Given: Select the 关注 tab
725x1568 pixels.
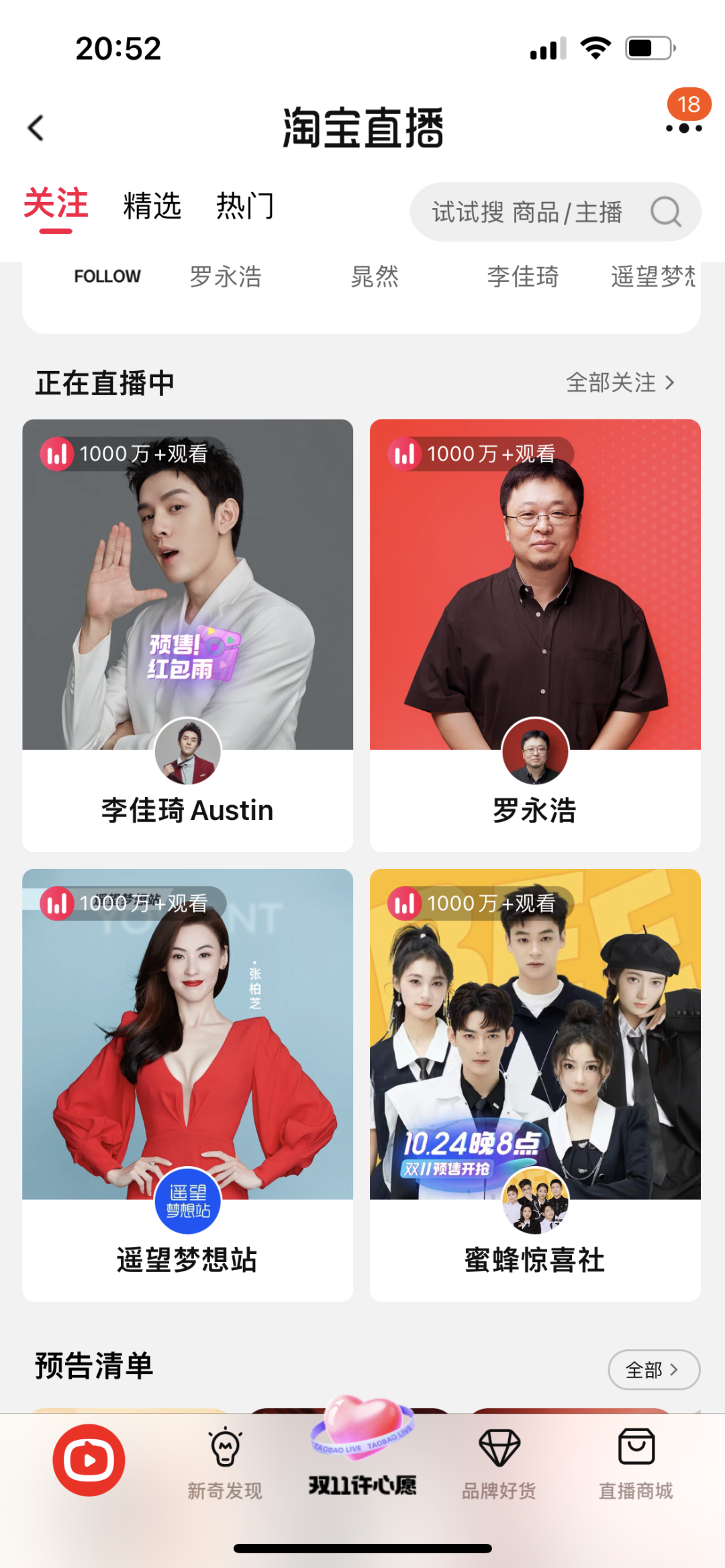Looking at the screenshot, I should (56, 204).
